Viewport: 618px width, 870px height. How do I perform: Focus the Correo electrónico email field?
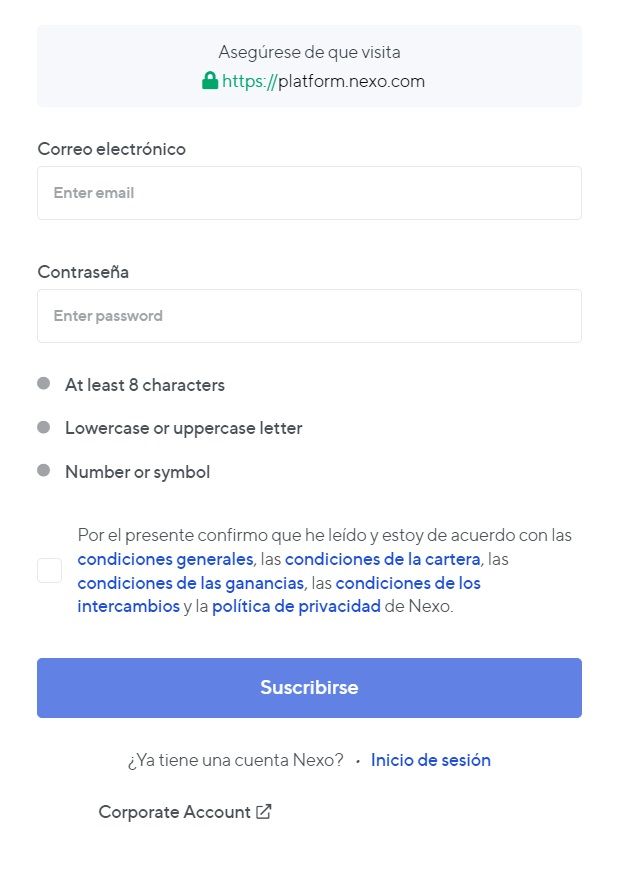coord(309,193)
